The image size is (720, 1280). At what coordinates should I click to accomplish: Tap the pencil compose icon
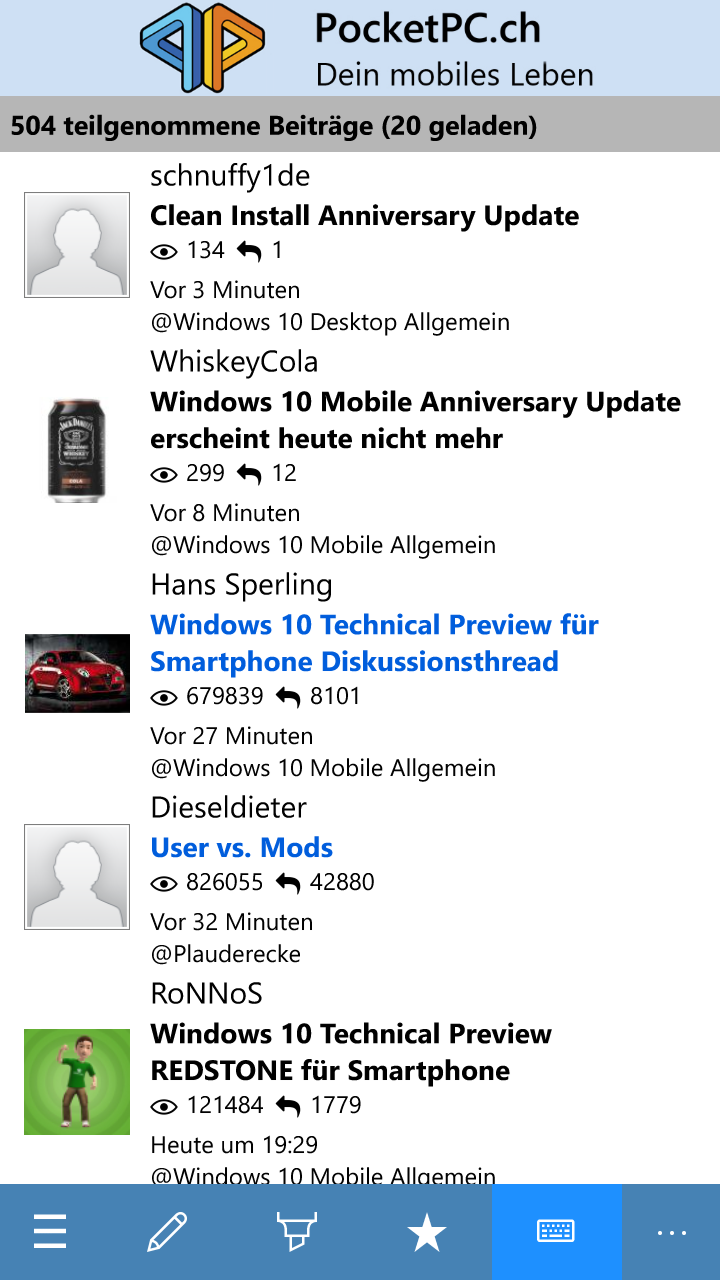click(x=167, y=1232)
